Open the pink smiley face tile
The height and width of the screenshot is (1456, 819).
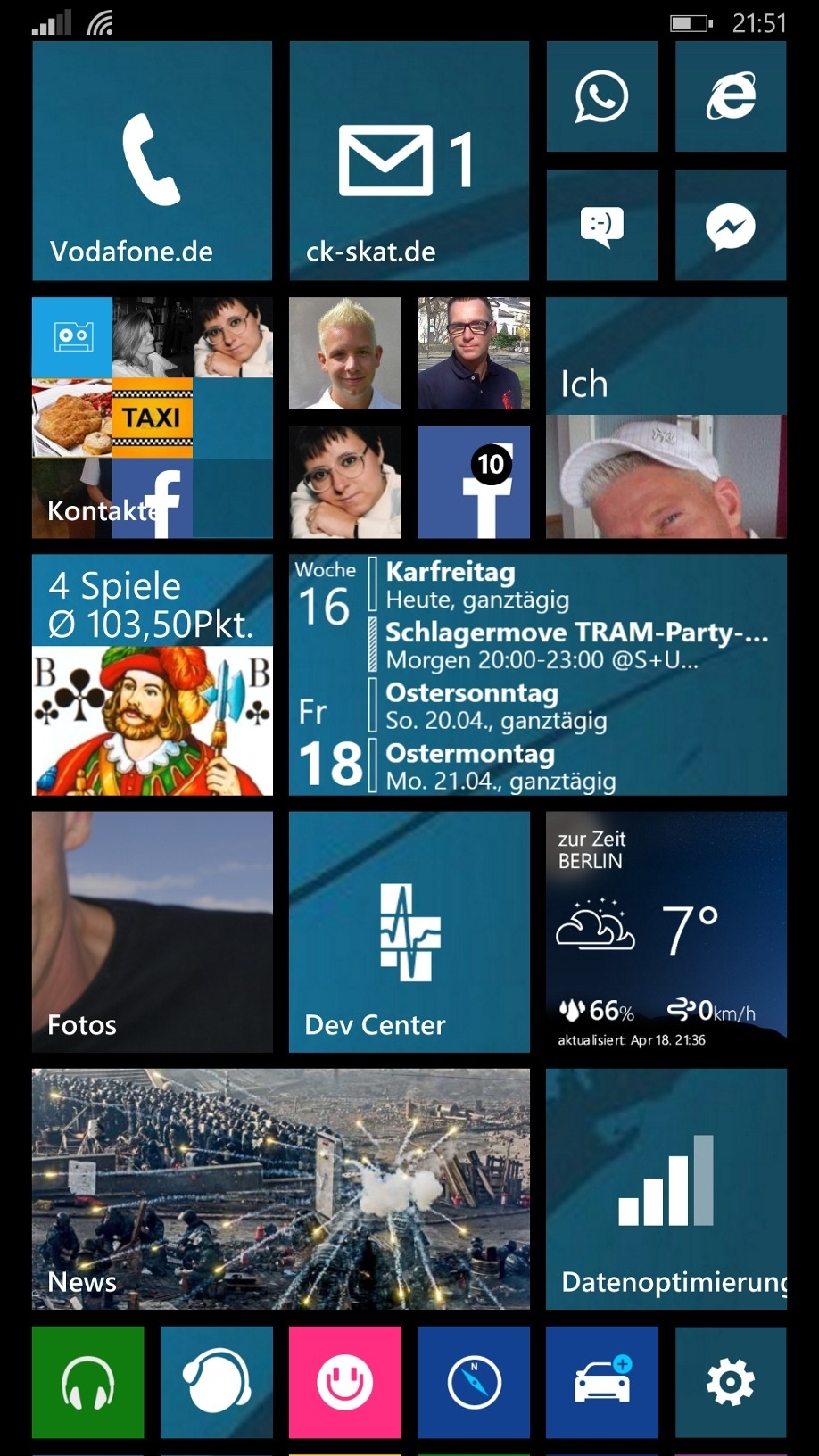[x=344, y=1382]
